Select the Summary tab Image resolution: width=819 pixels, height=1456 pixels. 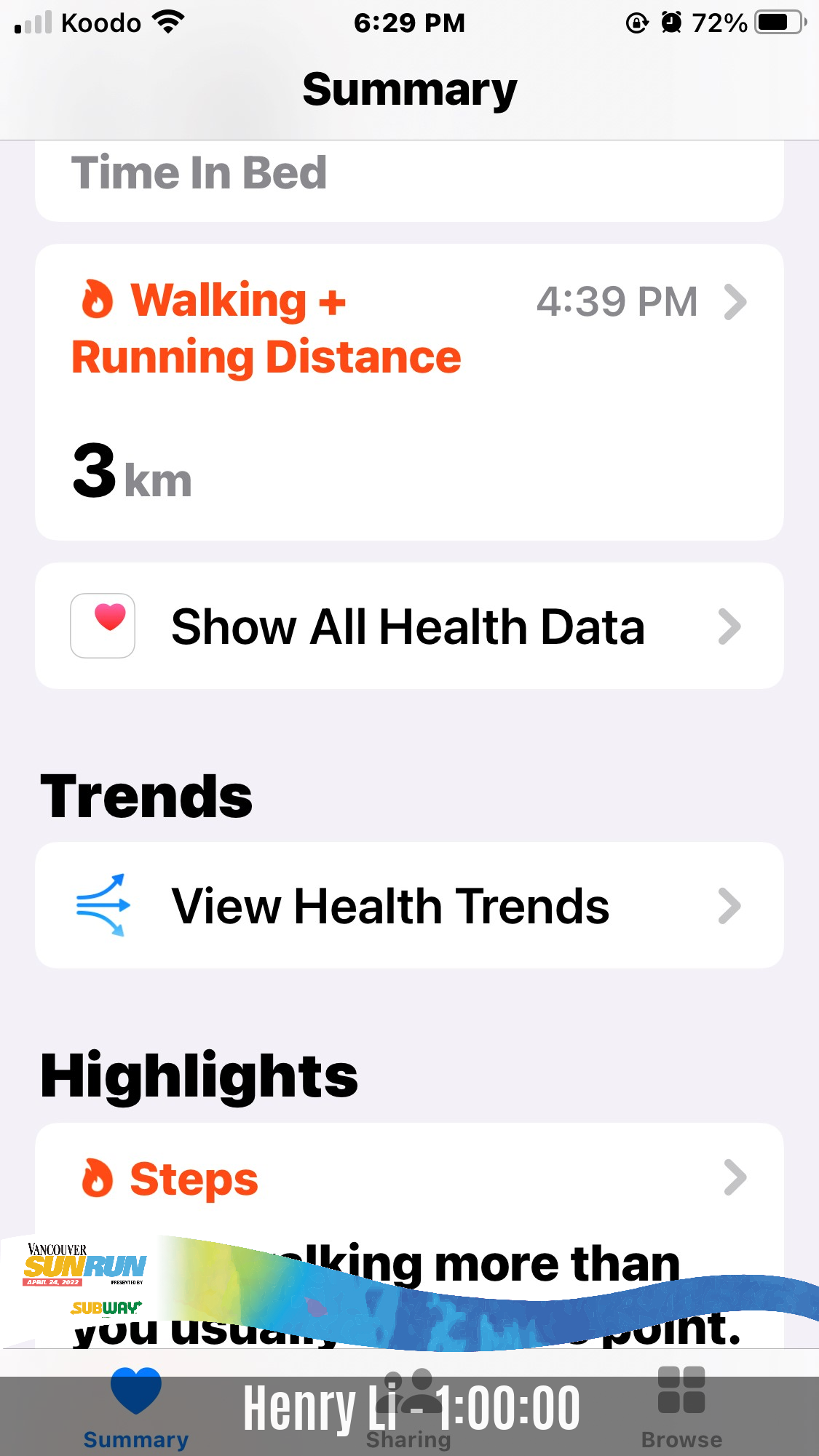point(136,1408)
